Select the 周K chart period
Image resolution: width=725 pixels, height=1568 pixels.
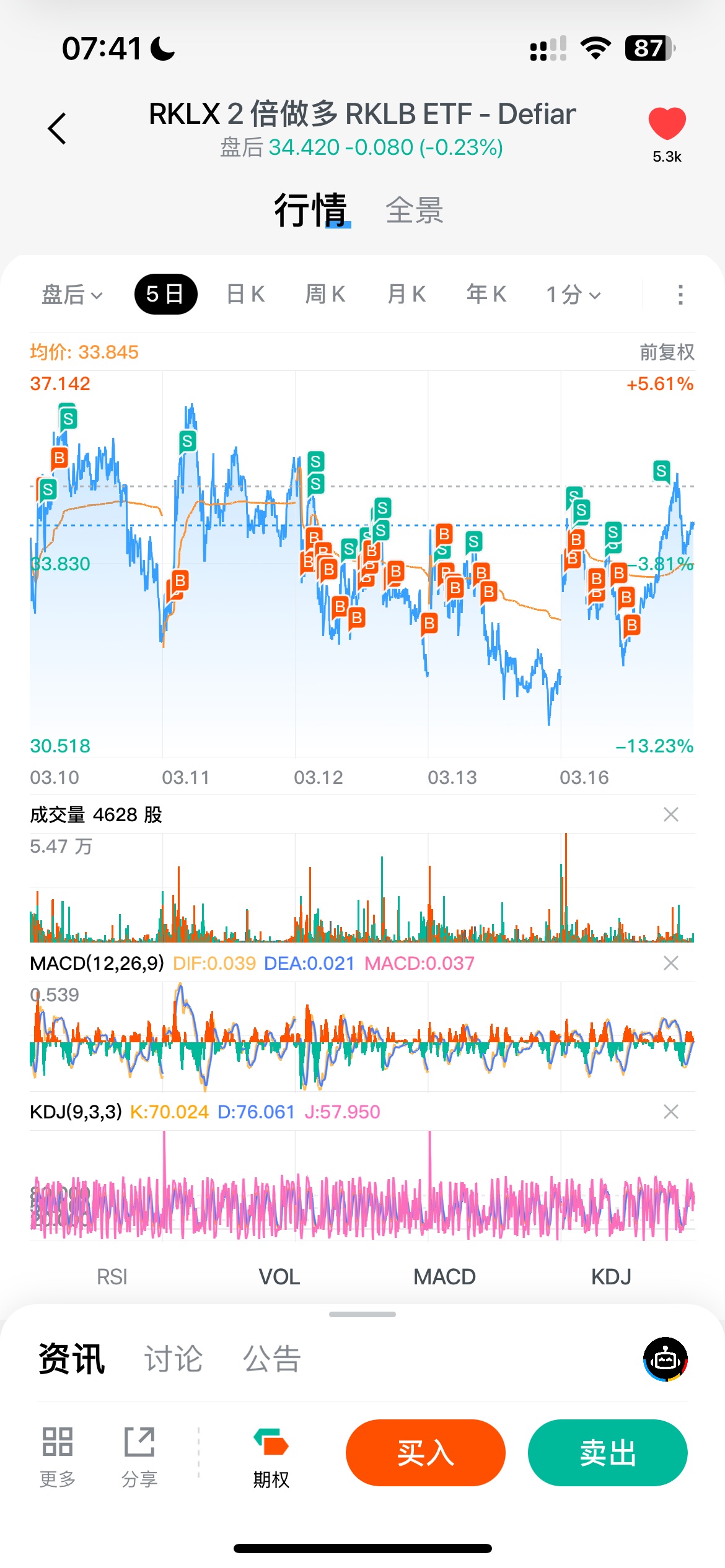(x=325, y=294)
